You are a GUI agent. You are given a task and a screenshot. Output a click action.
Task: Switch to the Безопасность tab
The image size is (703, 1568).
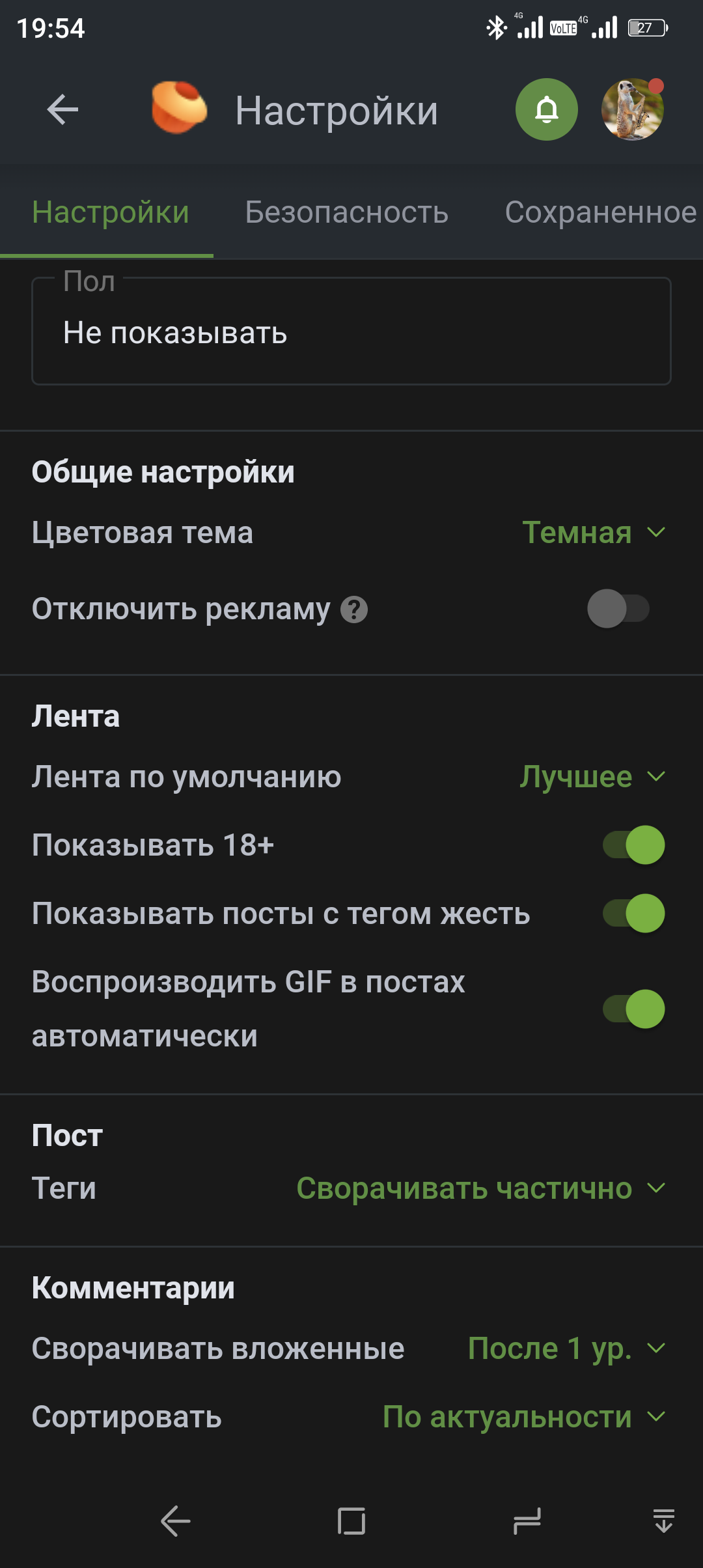coord(346,212)
